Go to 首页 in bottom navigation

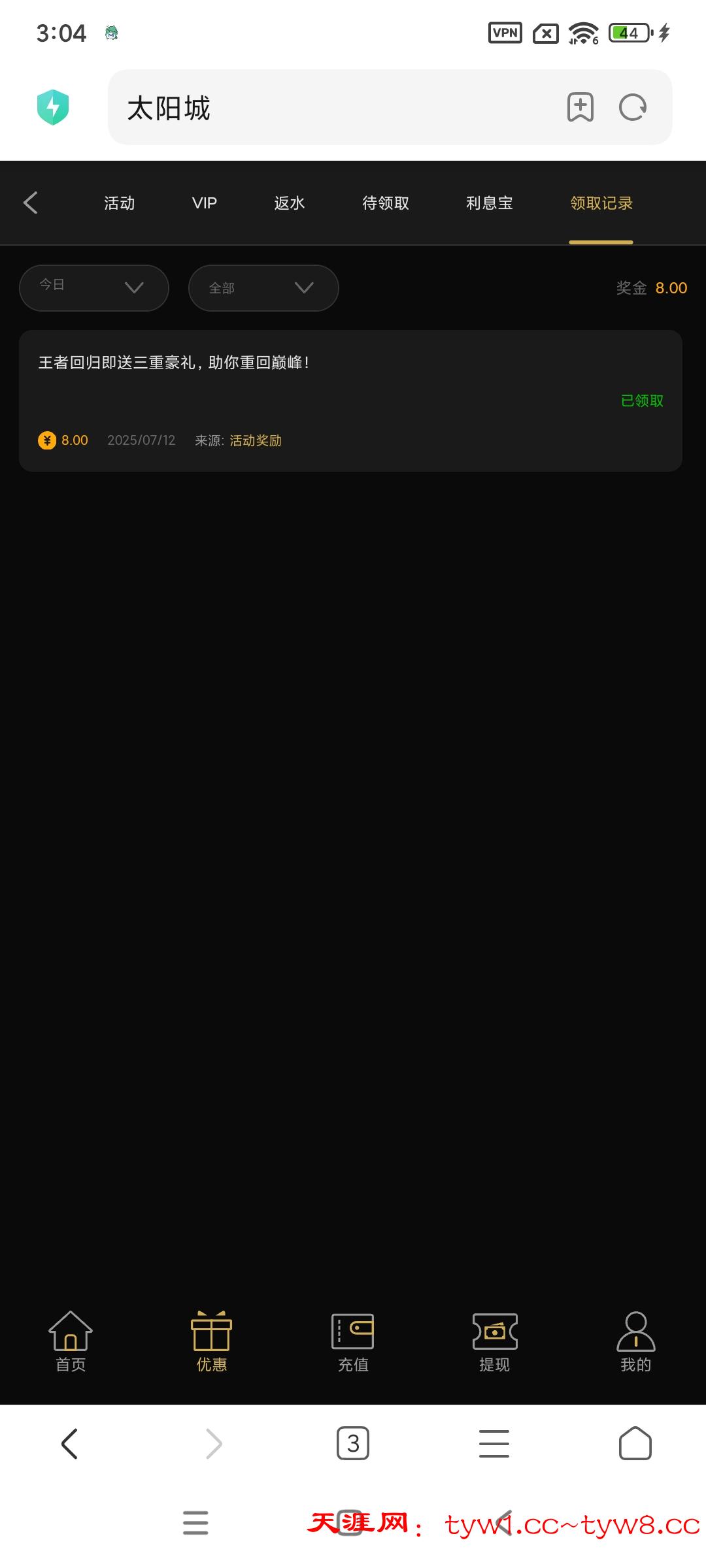(71, 1341)
